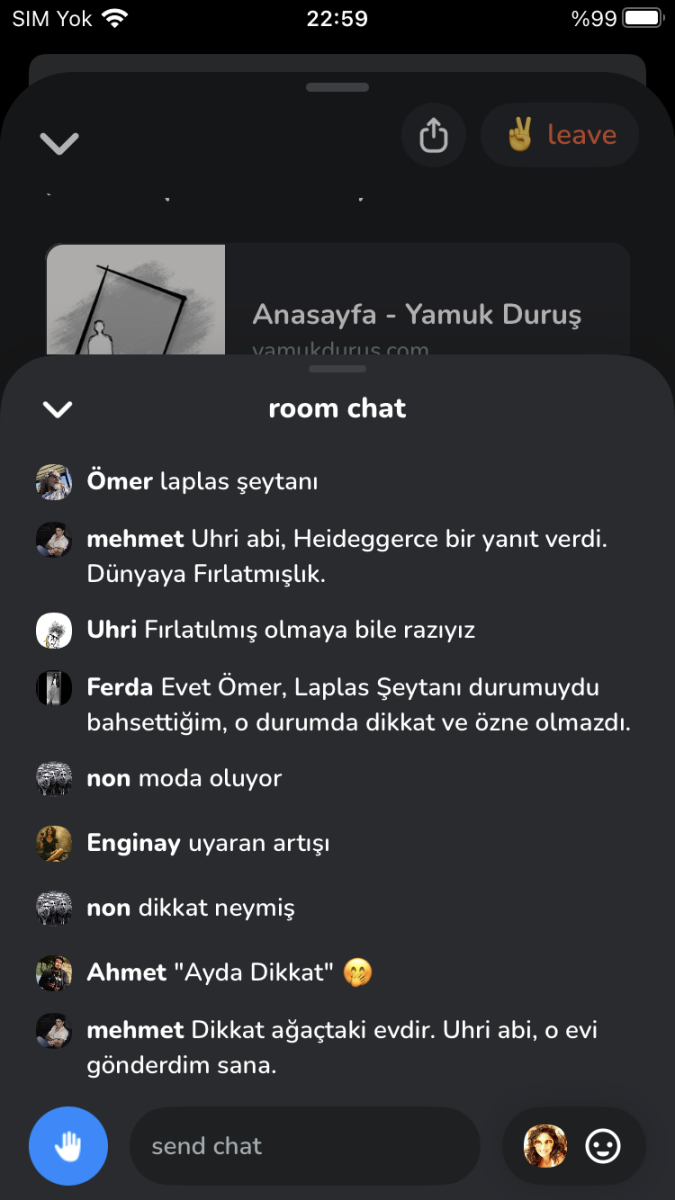Tap your profile avatar beside chat input
This screenshot has width=675, height=1200.
pyautogui.click(x=545, y=1146)
